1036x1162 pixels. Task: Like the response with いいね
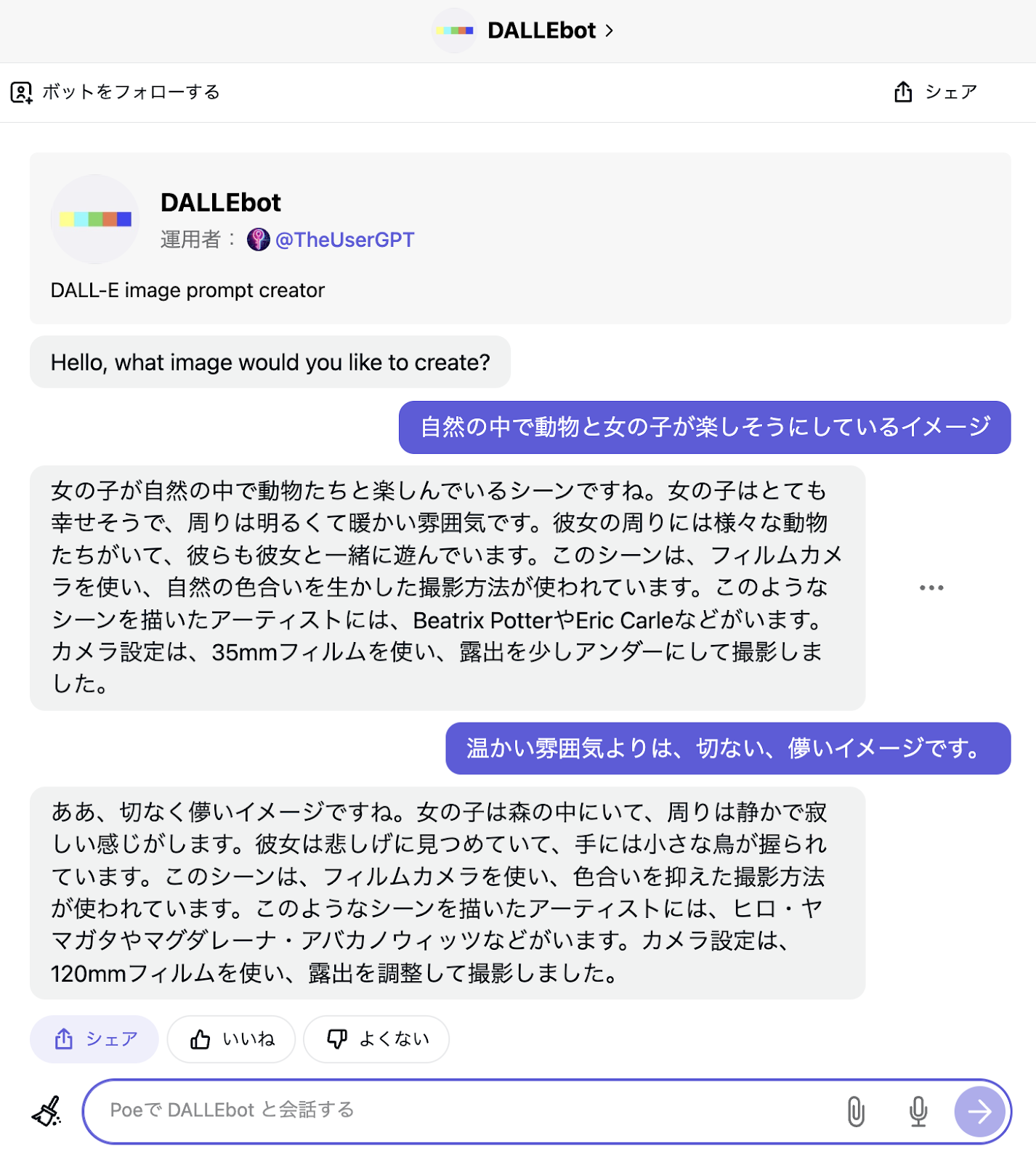(x=232, y=1039)
